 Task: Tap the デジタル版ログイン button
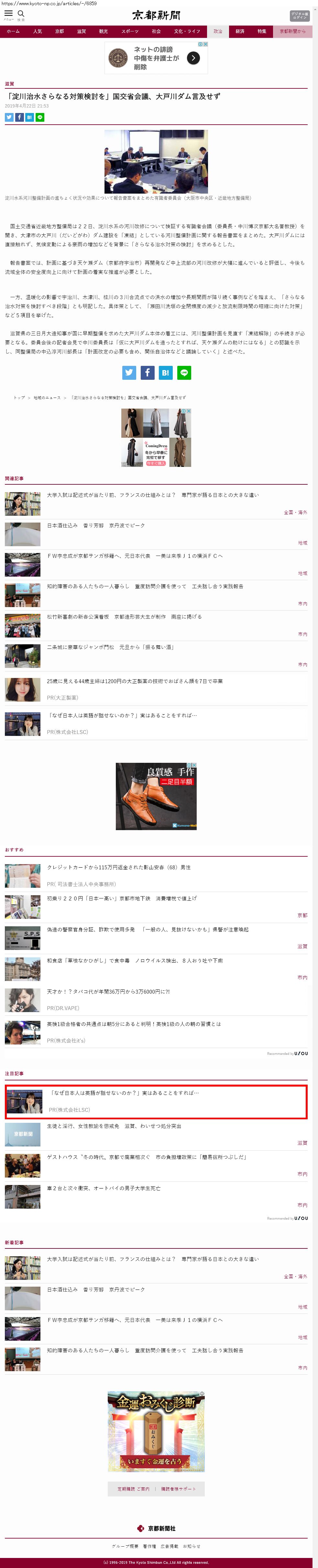(299, 15)
